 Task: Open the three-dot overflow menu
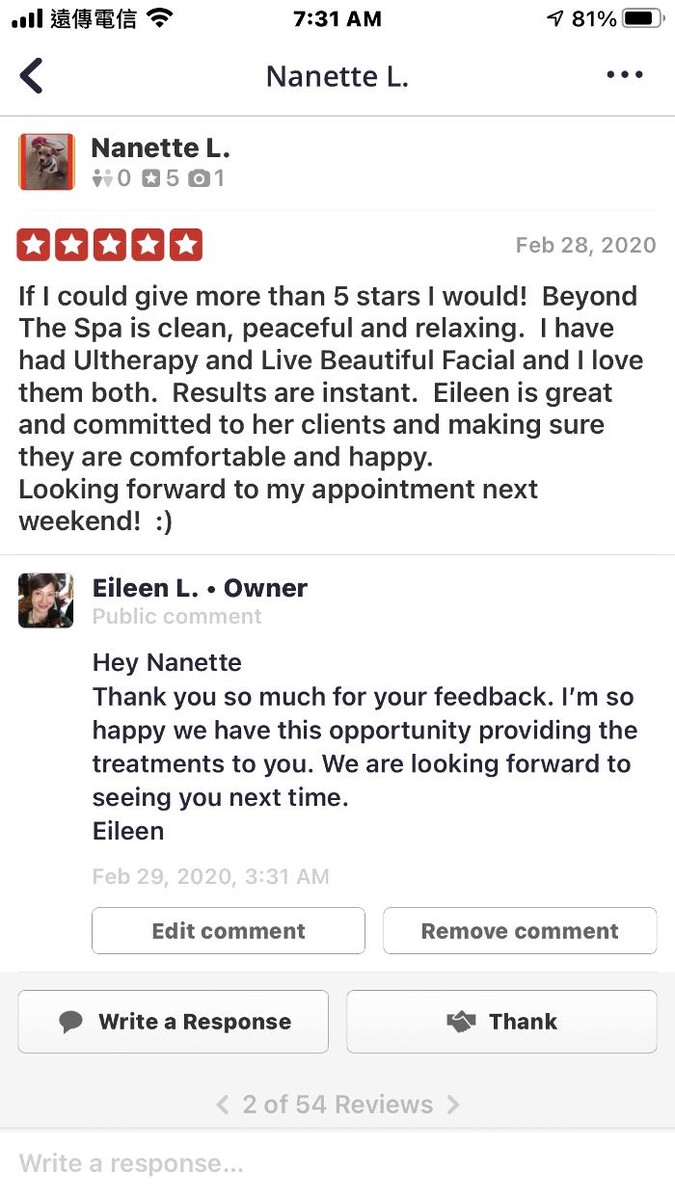(624, 76)
